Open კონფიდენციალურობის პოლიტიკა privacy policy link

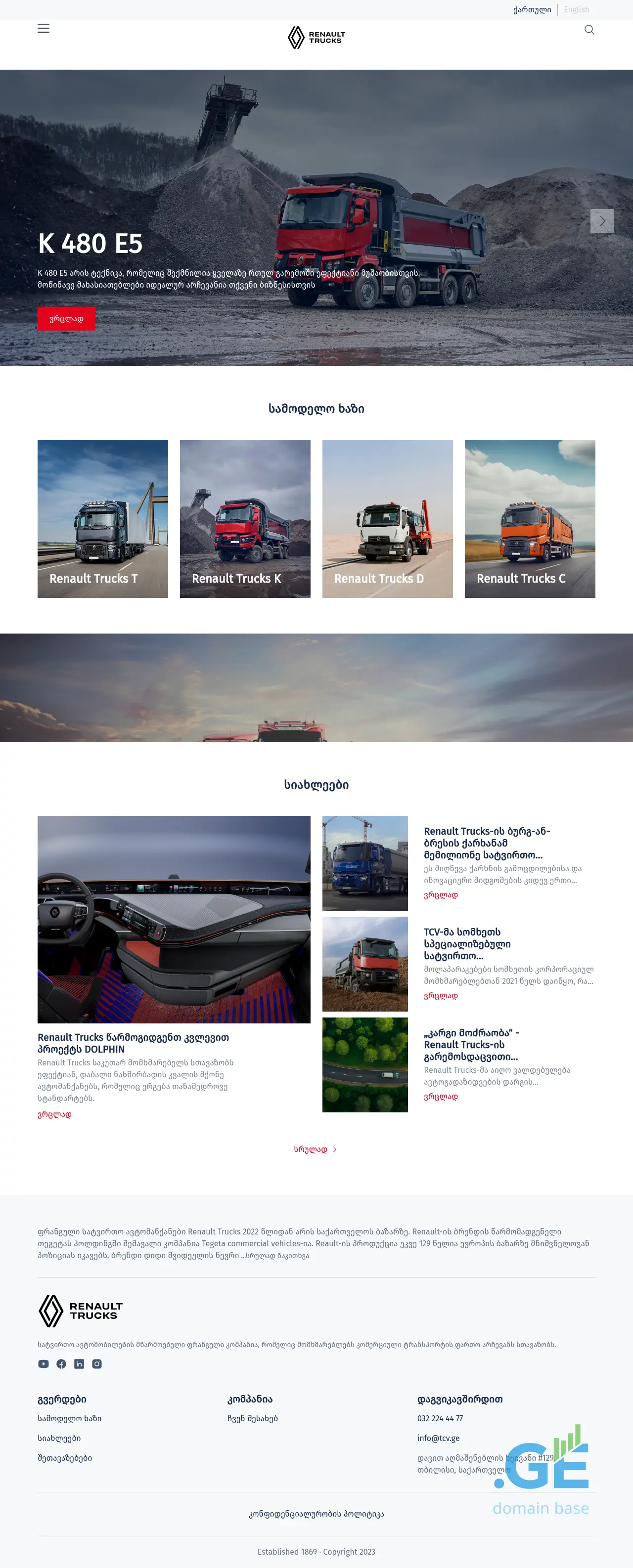(x=316, y=1514)
